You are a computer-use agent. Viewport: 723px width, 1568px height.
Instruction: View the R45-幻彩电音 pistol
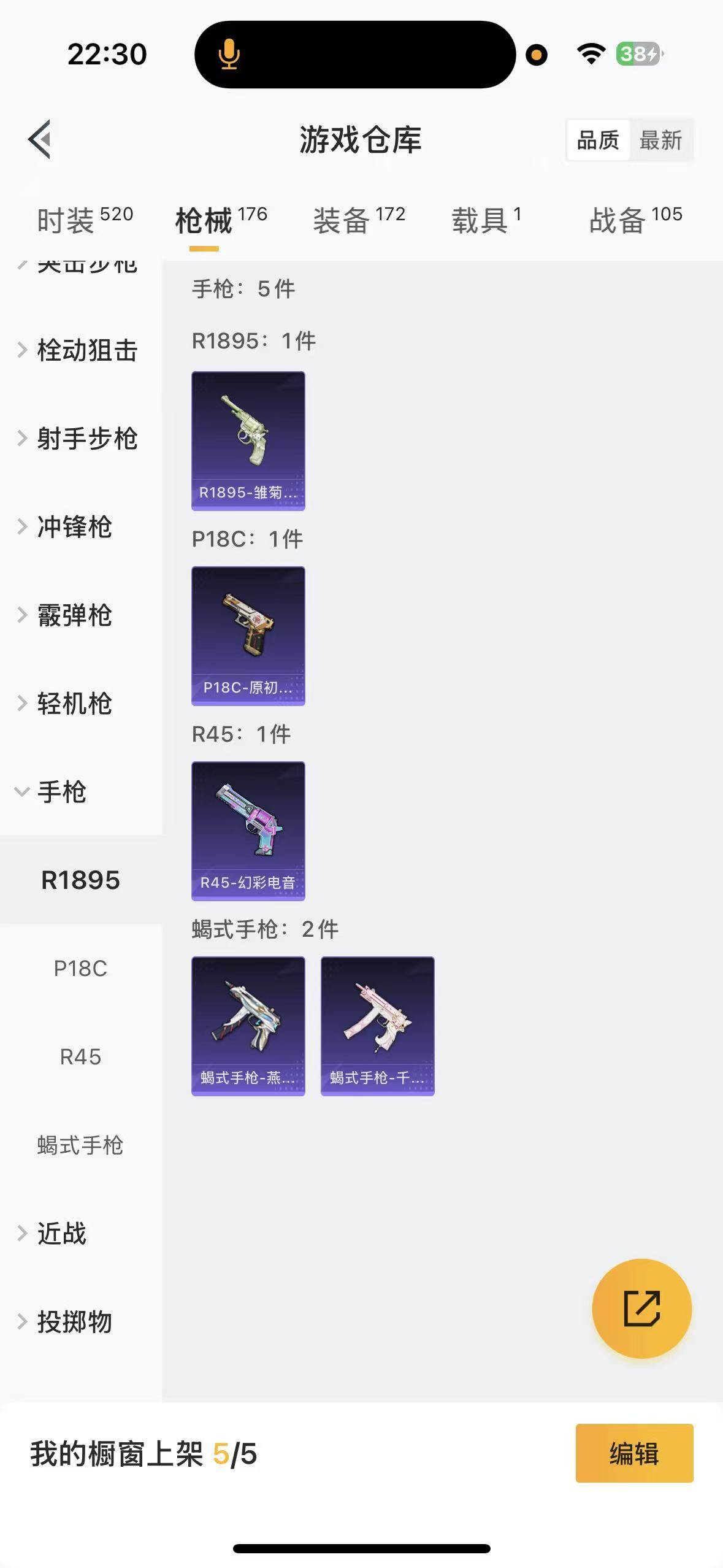click(248, 831)
